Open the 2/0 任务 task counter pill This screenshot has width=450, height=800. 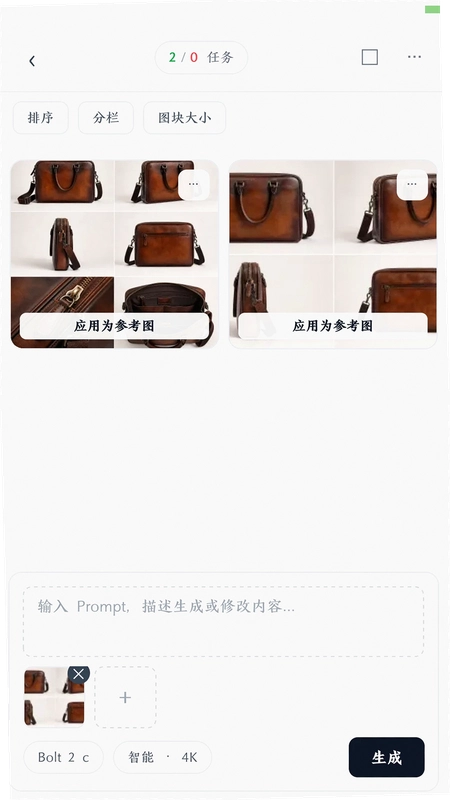point(202,57)
